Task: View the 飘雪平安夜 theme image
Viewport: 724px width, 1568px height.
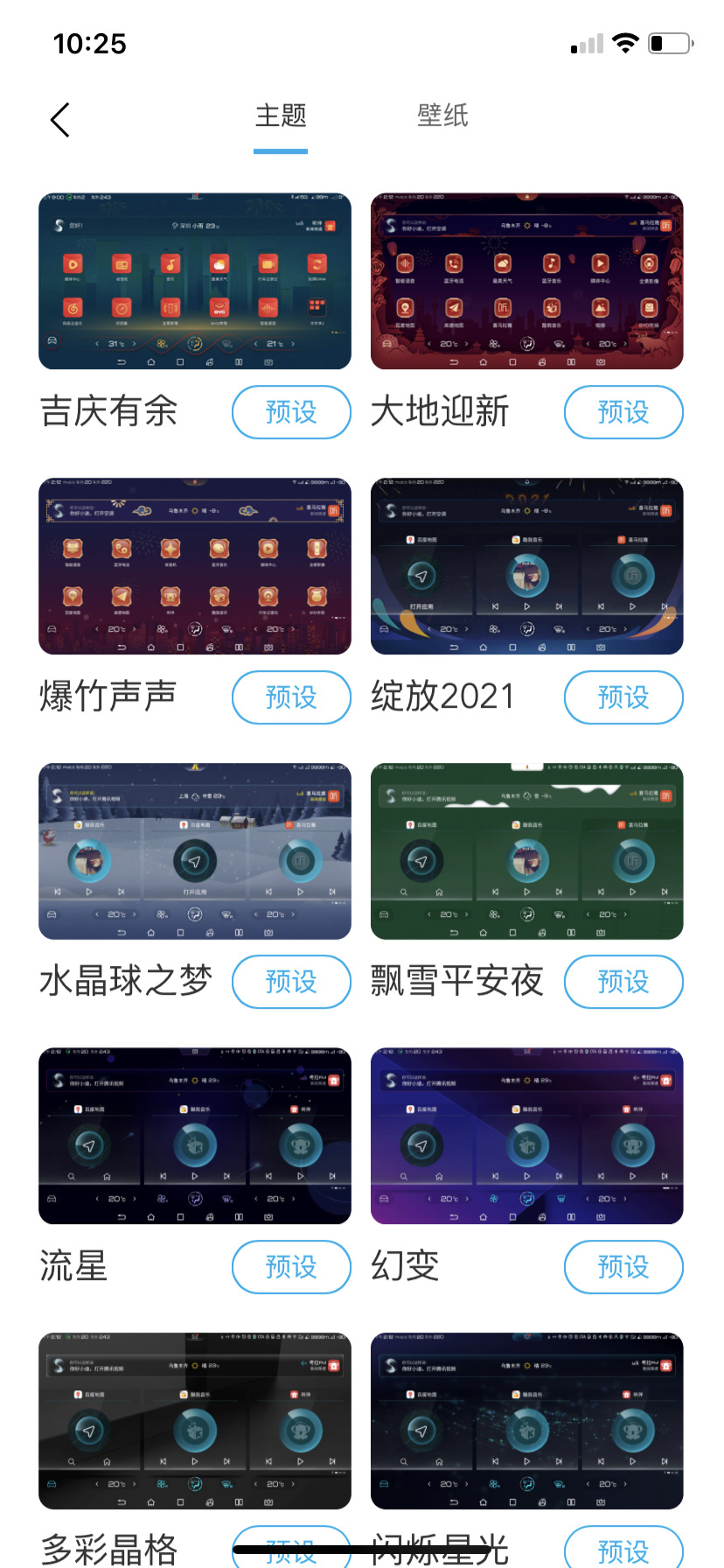Action: [x=526, y=851]
